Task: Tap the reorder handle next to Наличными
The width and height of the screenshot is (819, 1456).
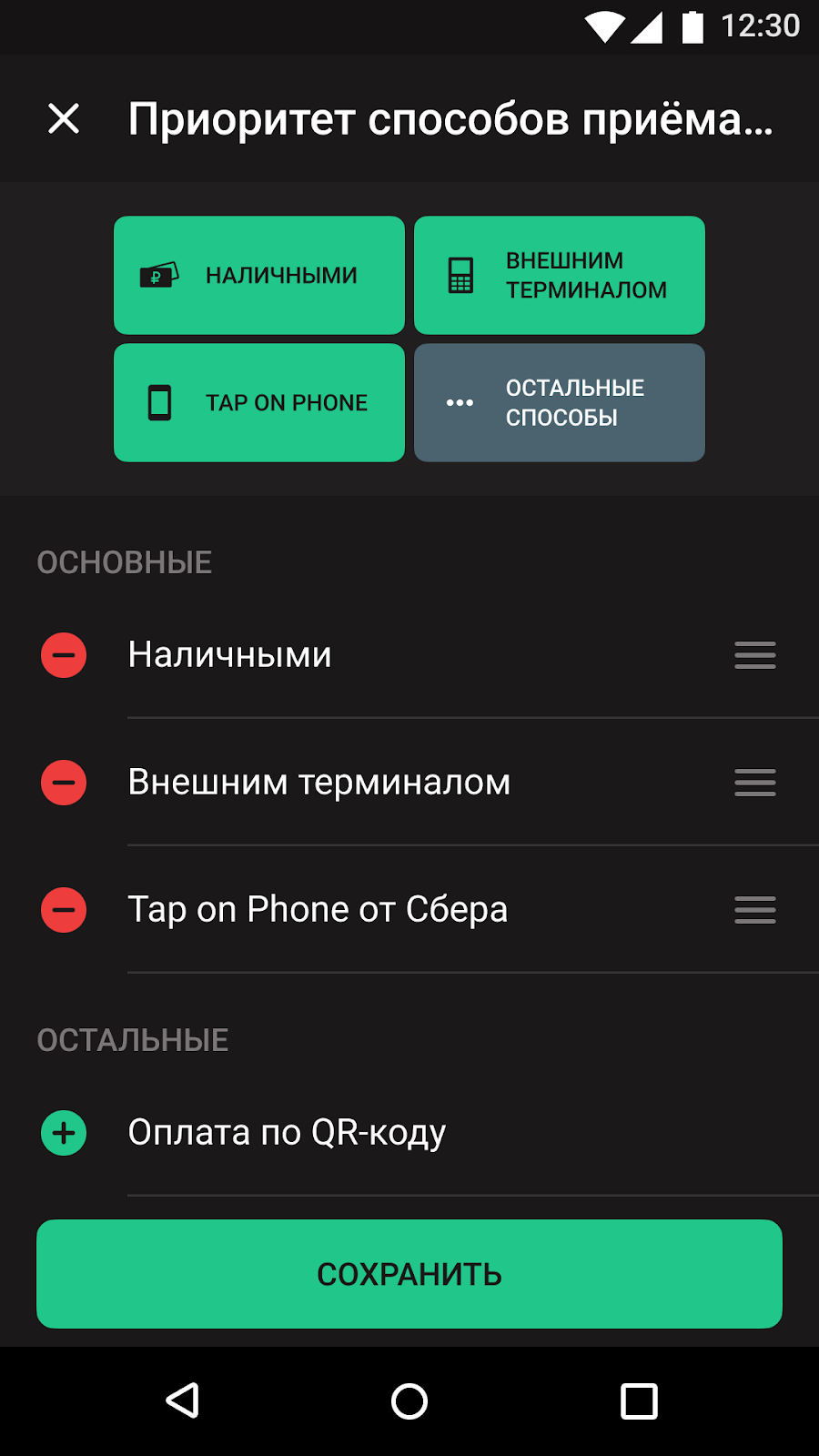Action: pos(755,655)
